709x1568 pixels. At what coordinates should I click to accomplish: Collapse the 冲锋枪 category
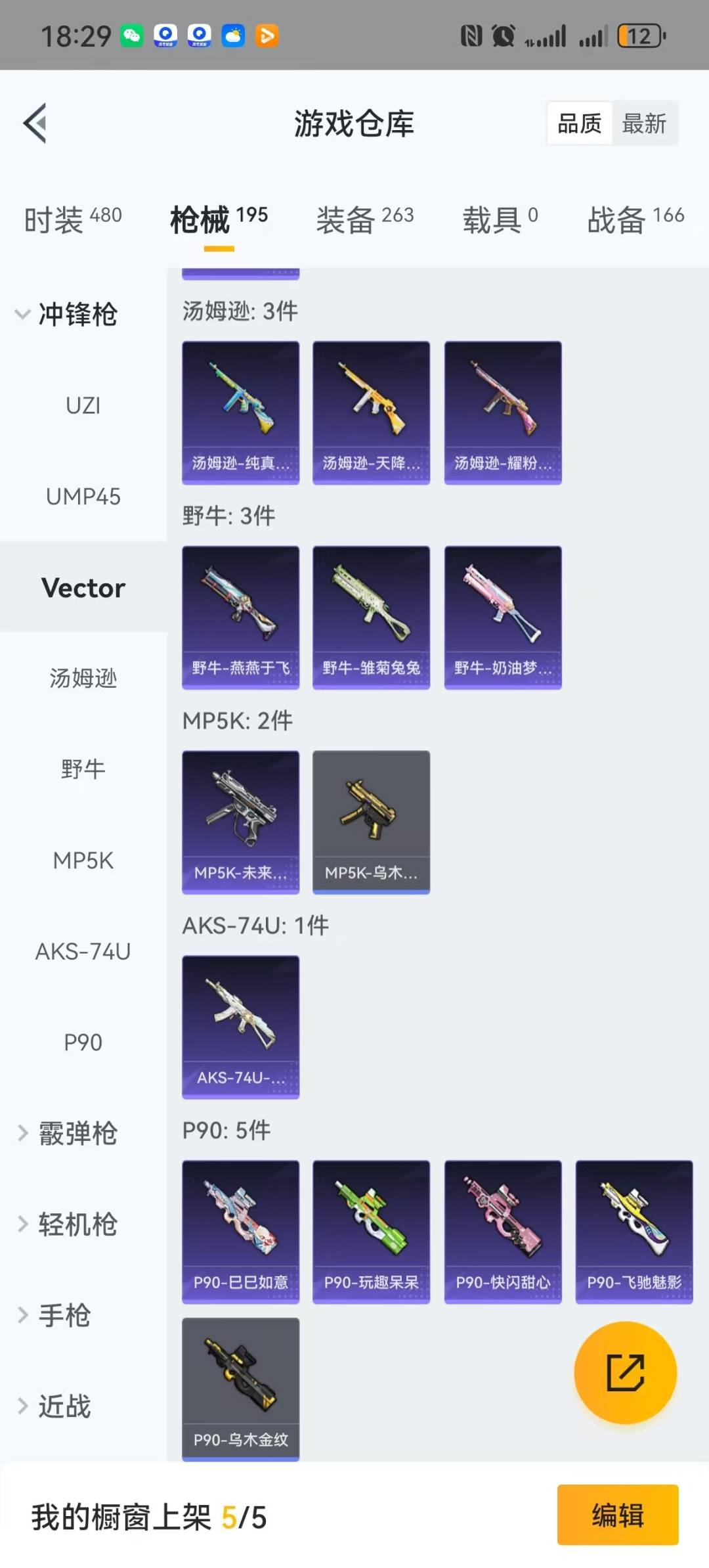[x=66, y=314]
